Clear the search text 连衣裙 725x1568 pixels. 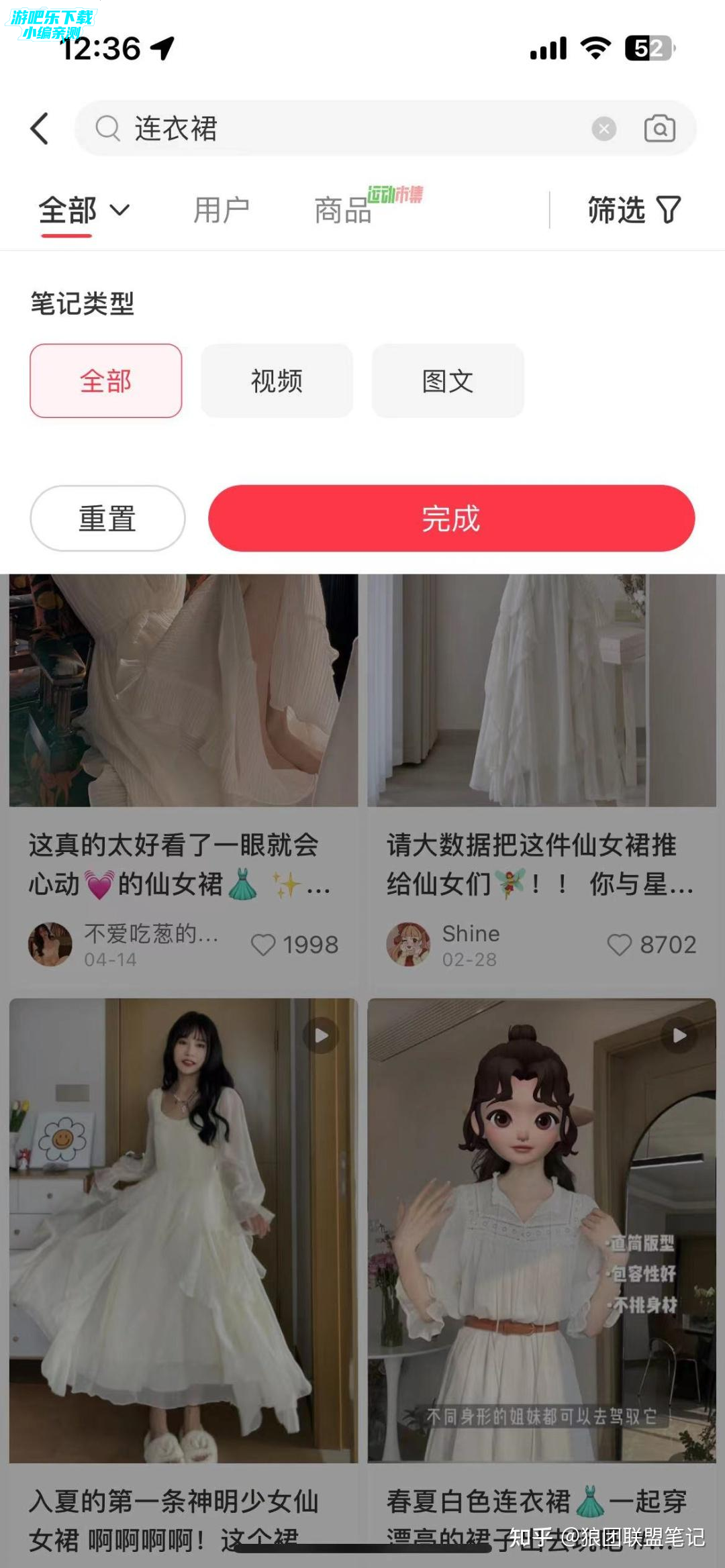pyautogui.click(x=603, y=128)
